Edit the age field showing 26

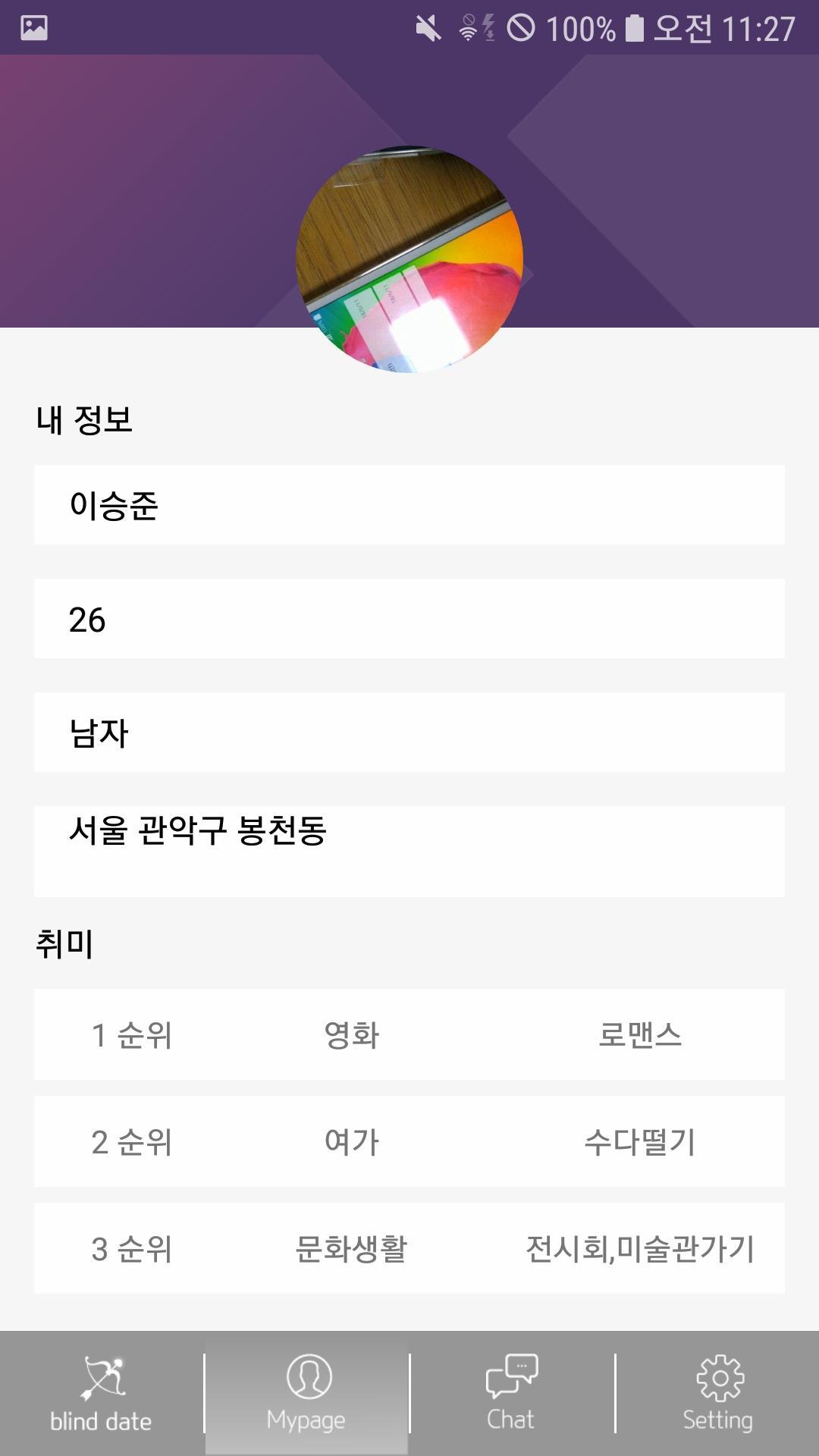[409, 619]
